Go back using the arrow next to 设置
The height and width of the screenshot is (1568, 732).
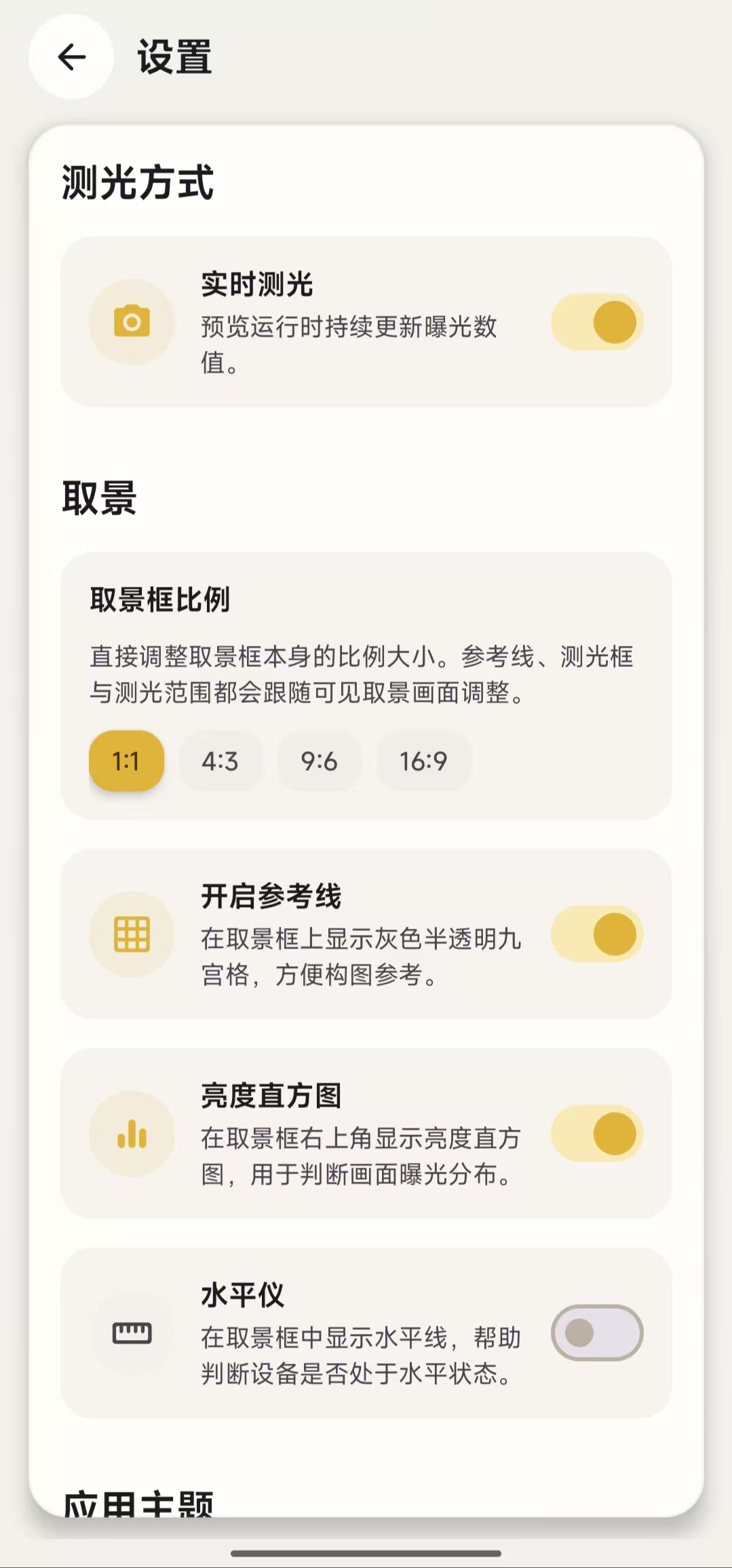coord(71,57)
